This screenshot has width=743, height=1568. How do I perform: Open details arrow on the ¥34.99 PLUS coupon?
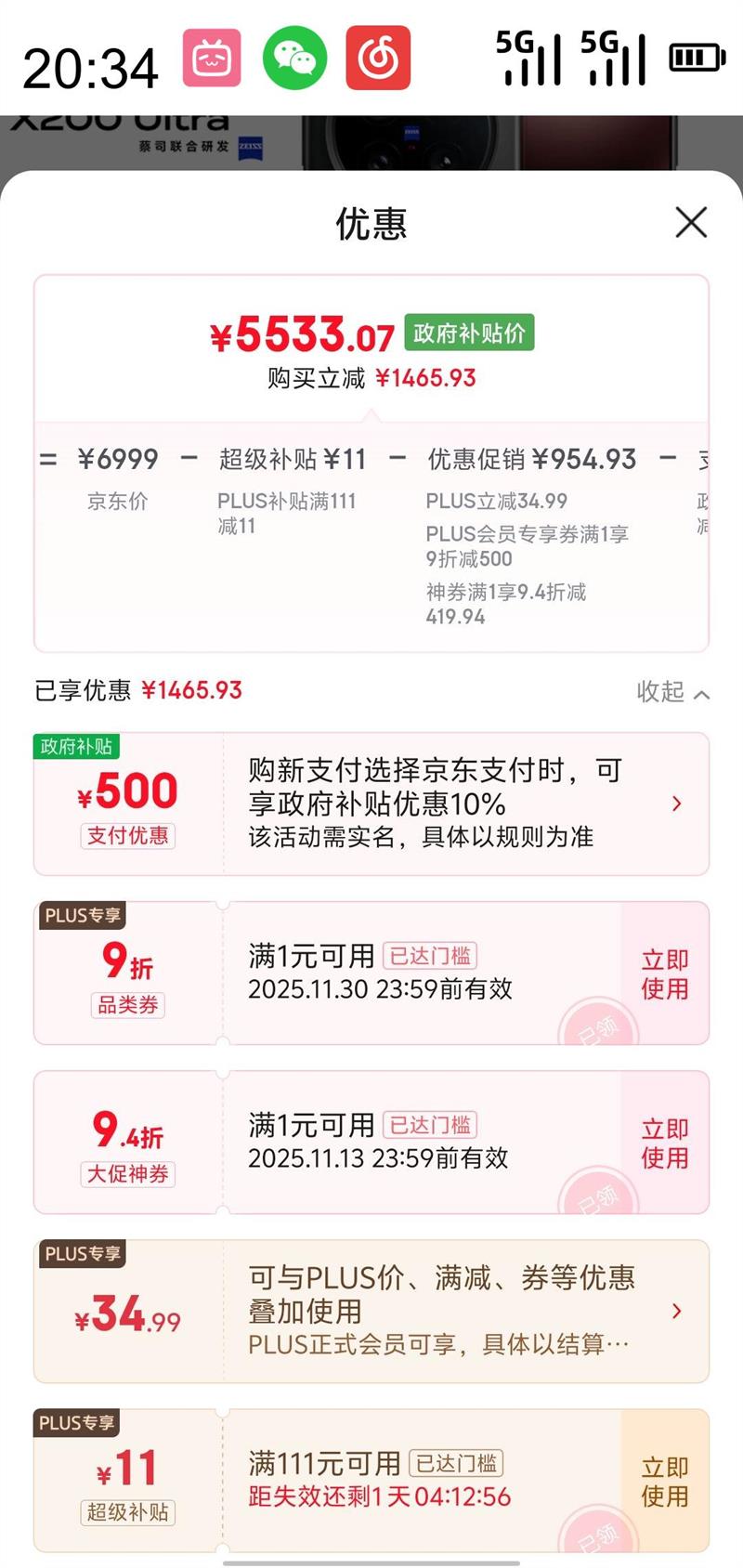pyautogui.click(x=676, y=1311)
